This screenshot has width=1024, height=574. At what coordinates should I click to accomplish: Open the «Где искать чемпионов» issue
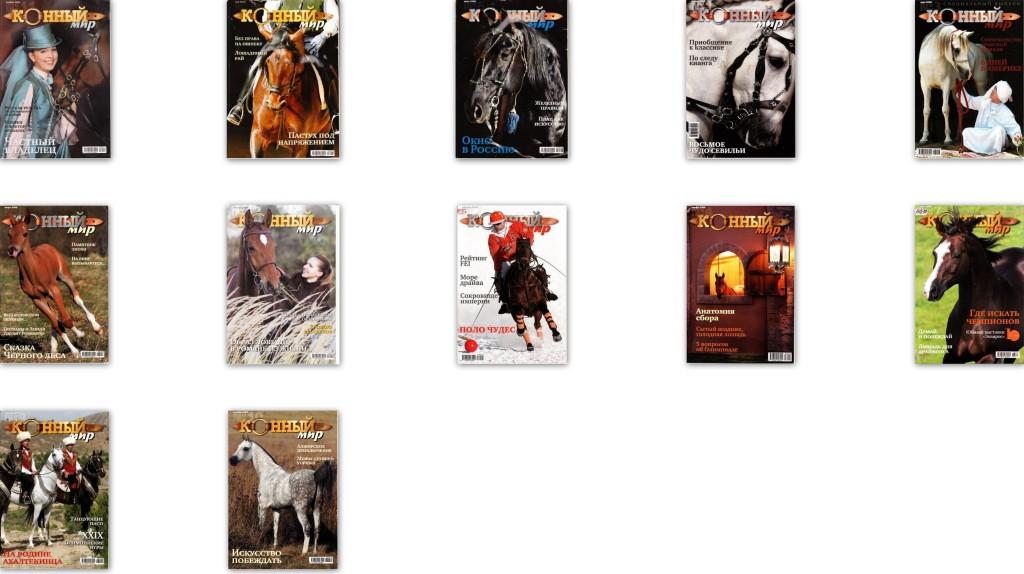[x=968, y=284]
